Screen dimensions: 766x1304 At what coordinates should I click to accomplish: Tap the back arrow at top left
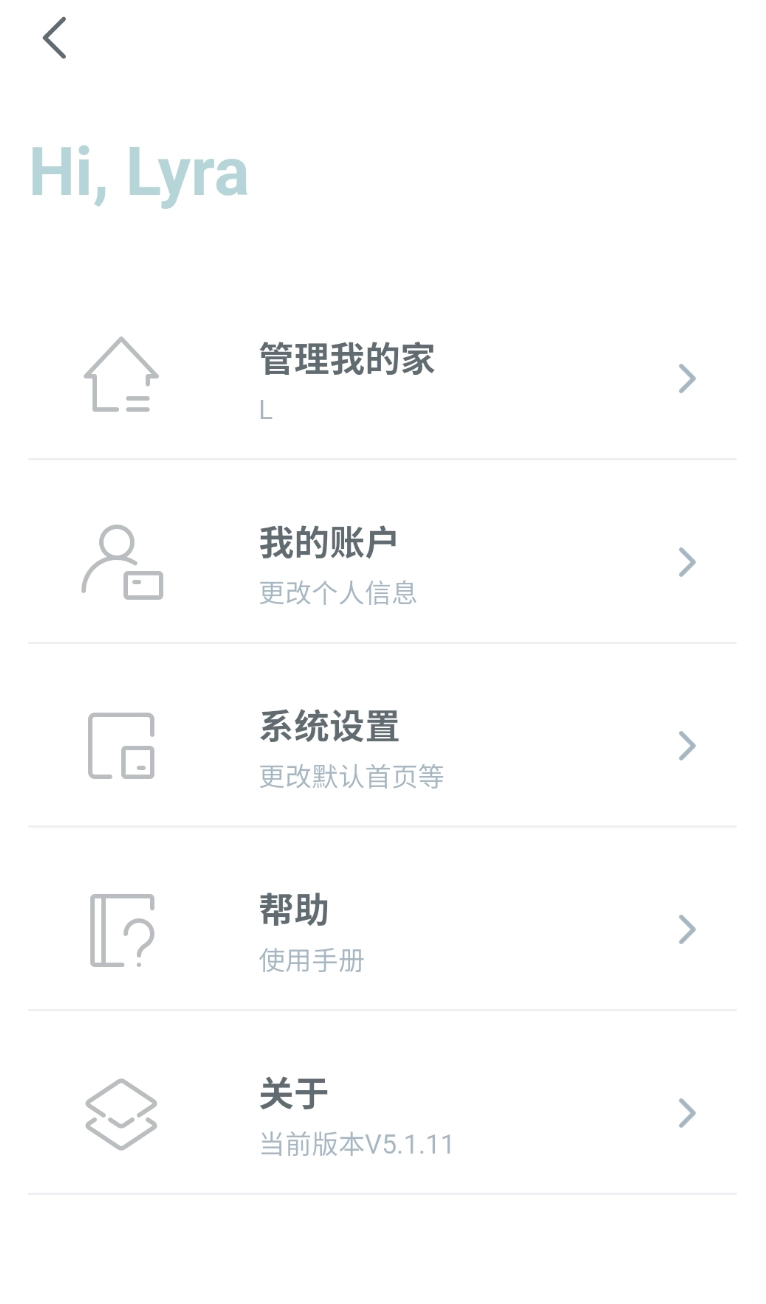pos(52,38)
